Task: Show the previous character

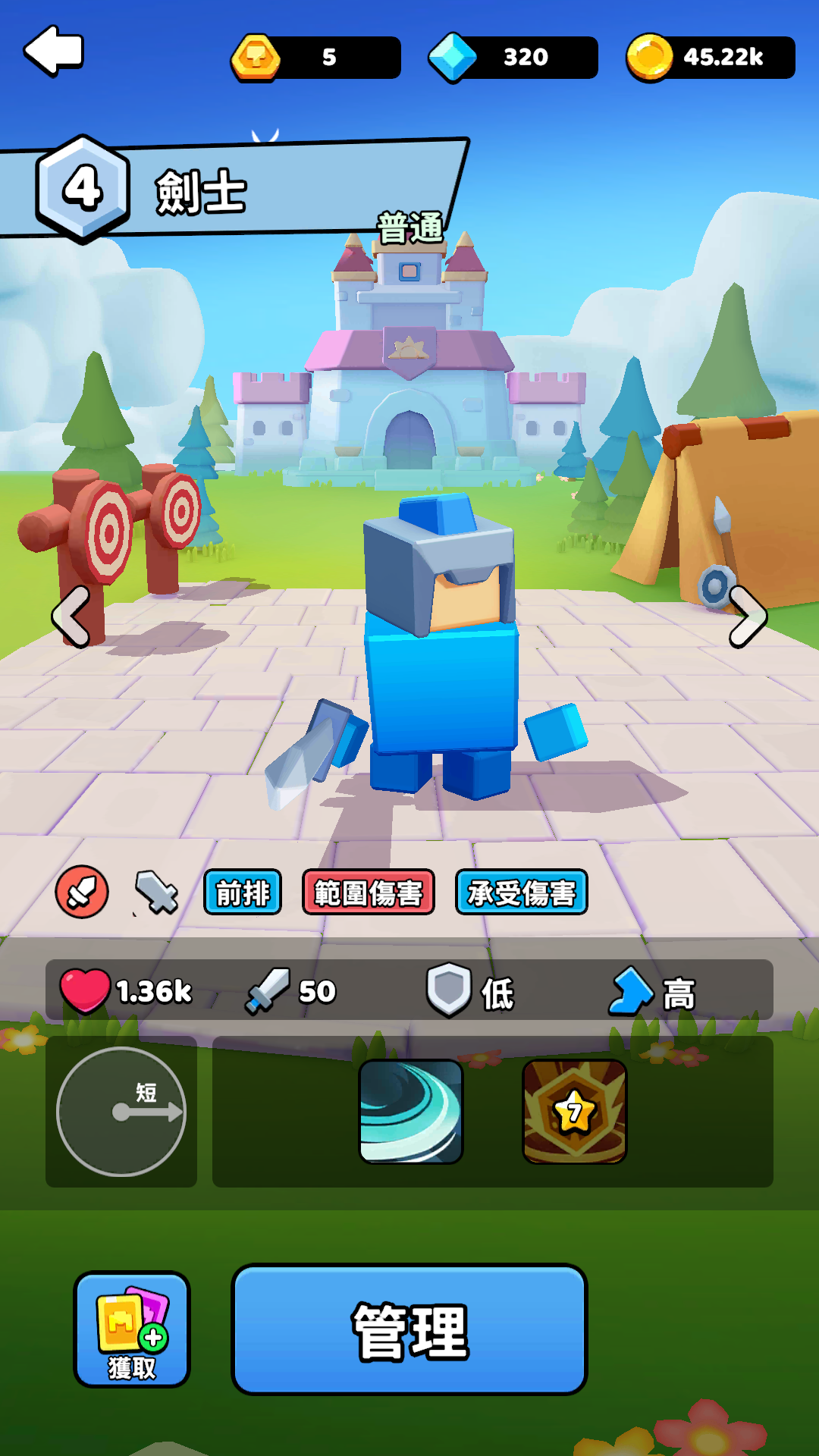Action: pyautogui.click(x=72, y=617)
